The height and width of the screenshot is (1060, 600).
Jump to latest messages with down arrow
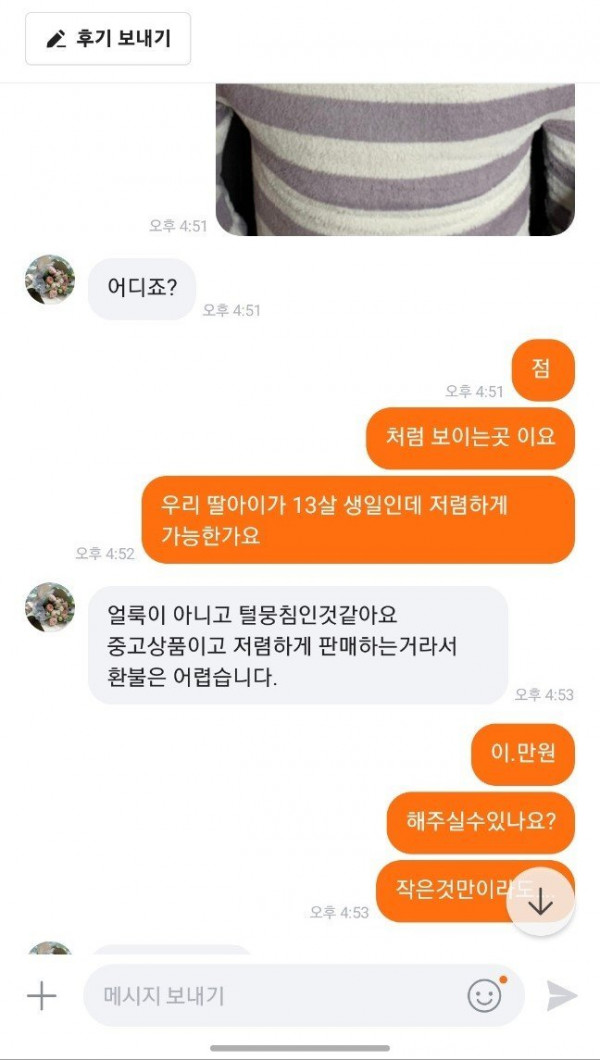tap(540, 901)
